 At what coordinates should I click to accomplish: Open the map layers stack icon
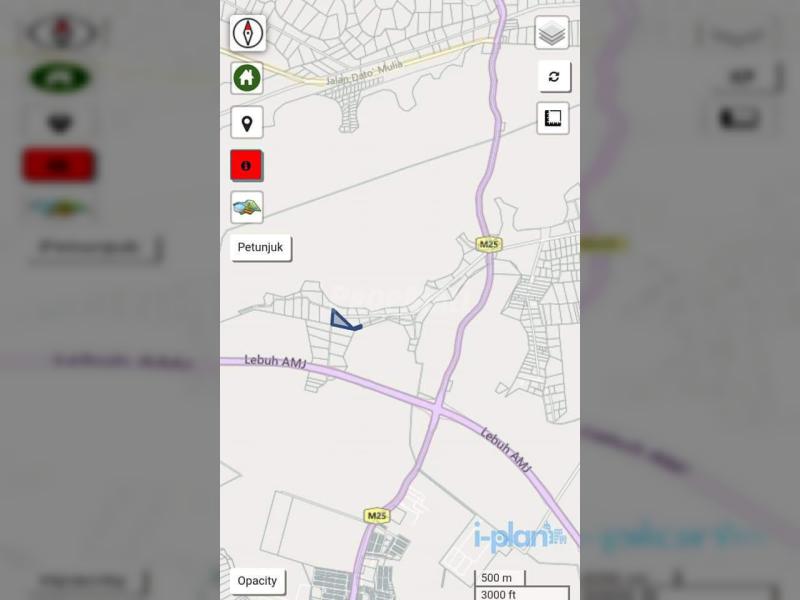552,33
